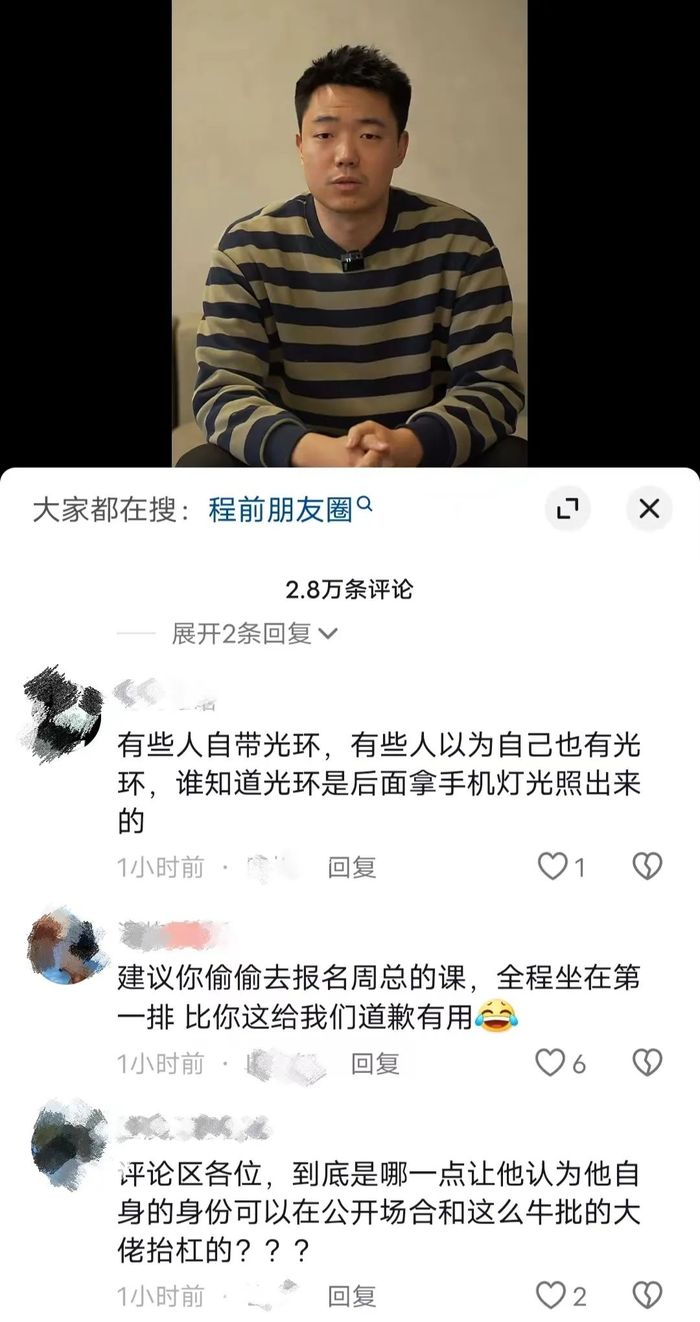Screen dimensions: 700x1322
Task: Open avatar of the 光环 commenter
Action: point(62,713)
